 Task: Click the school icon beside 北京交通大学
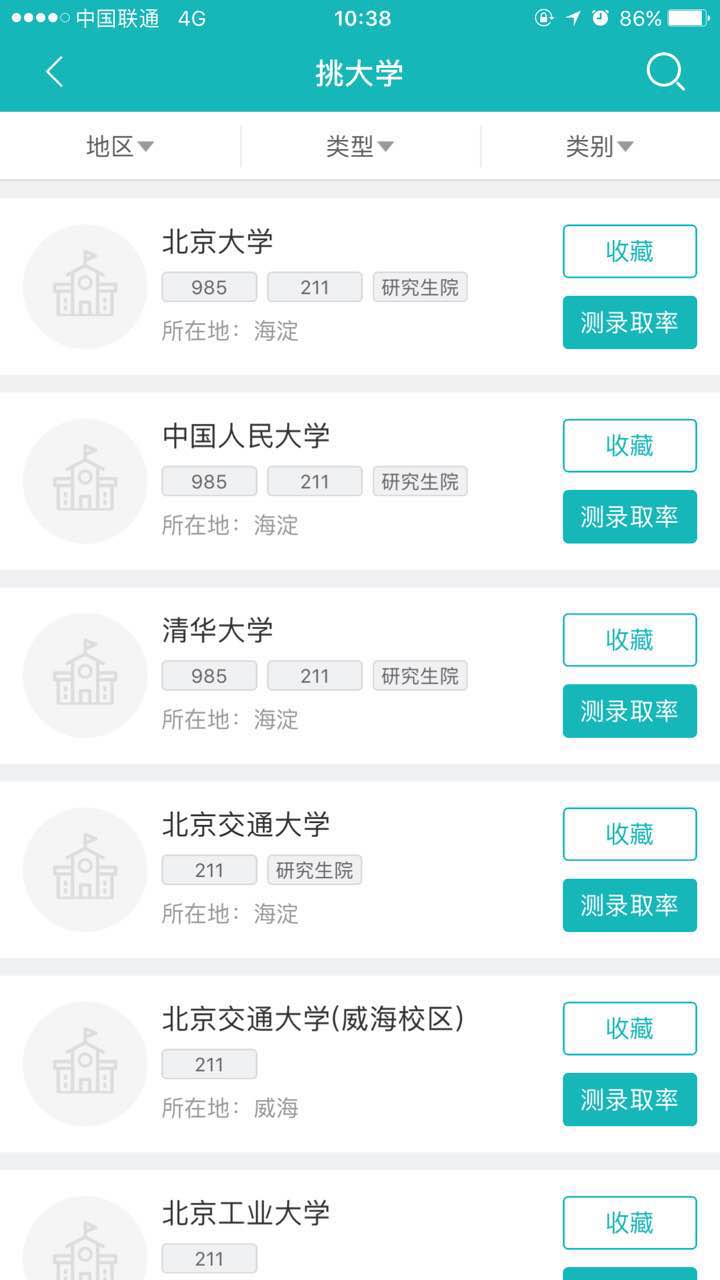[x=84, y=868]
